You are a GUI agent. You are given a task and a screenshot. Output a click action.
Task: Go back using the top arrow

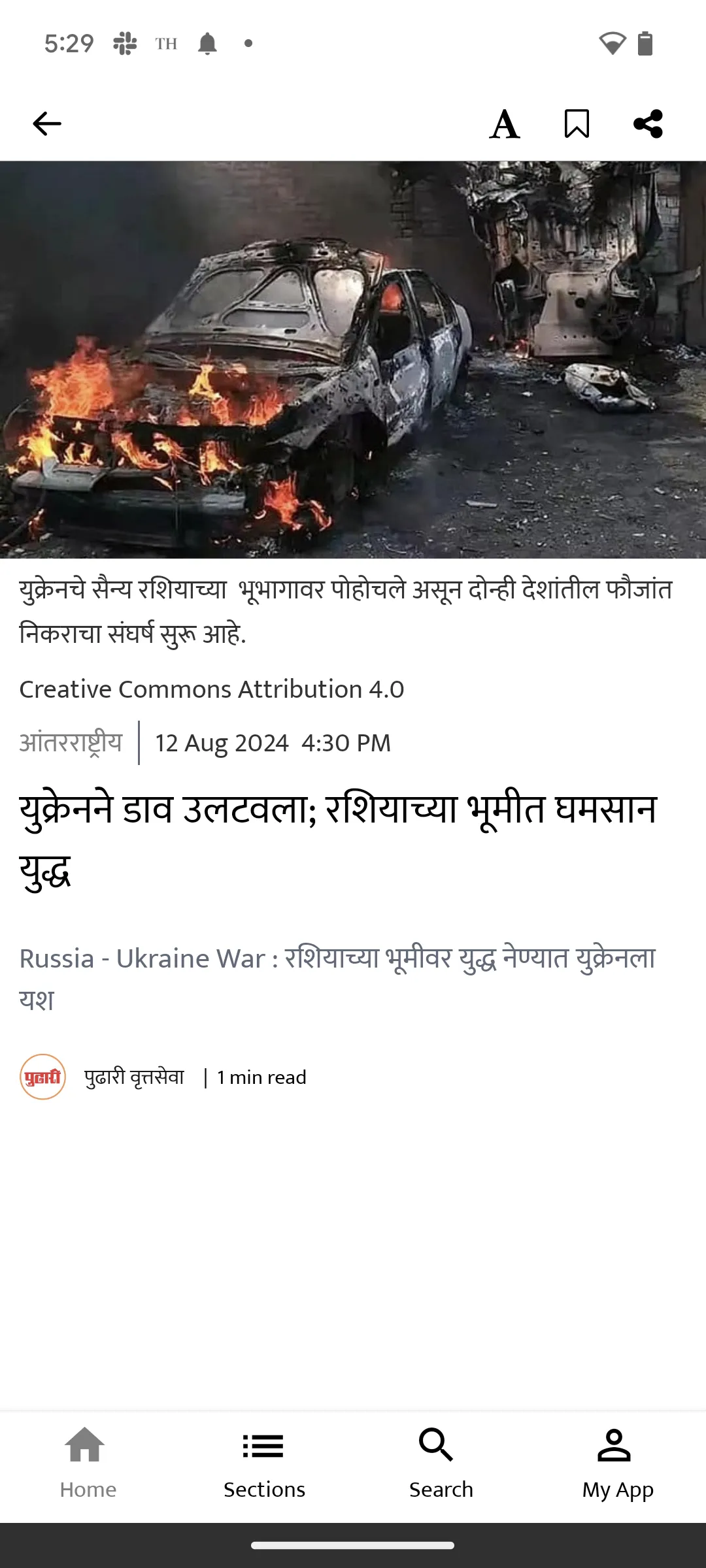tap(47, 123)
